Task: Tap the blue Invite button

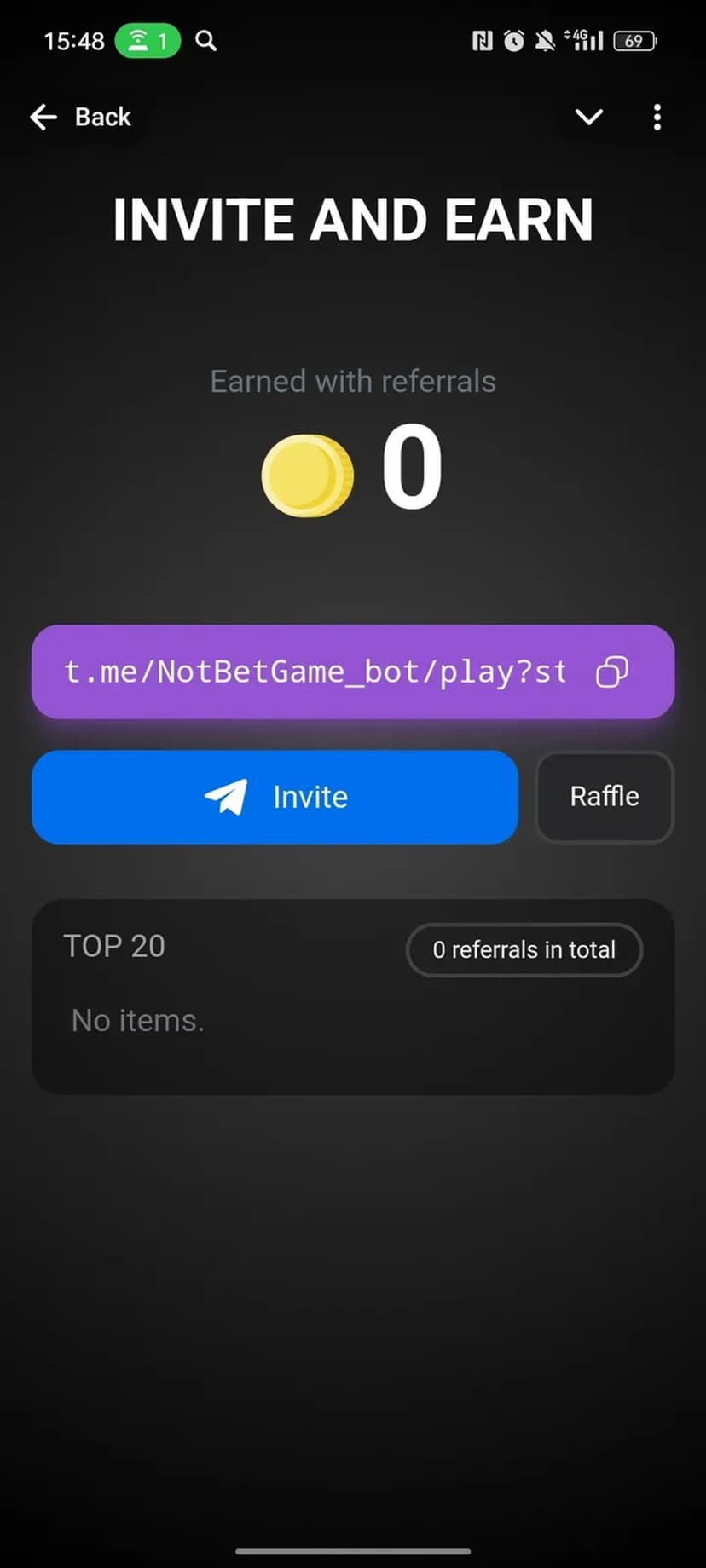Action: click(275, 797)
